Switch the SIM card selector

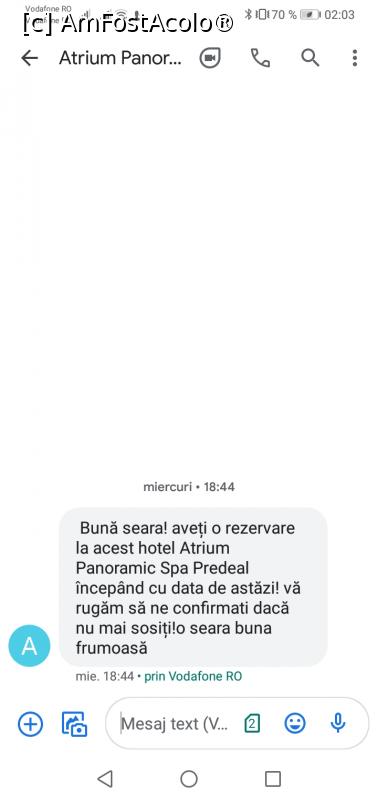(253, 723)
